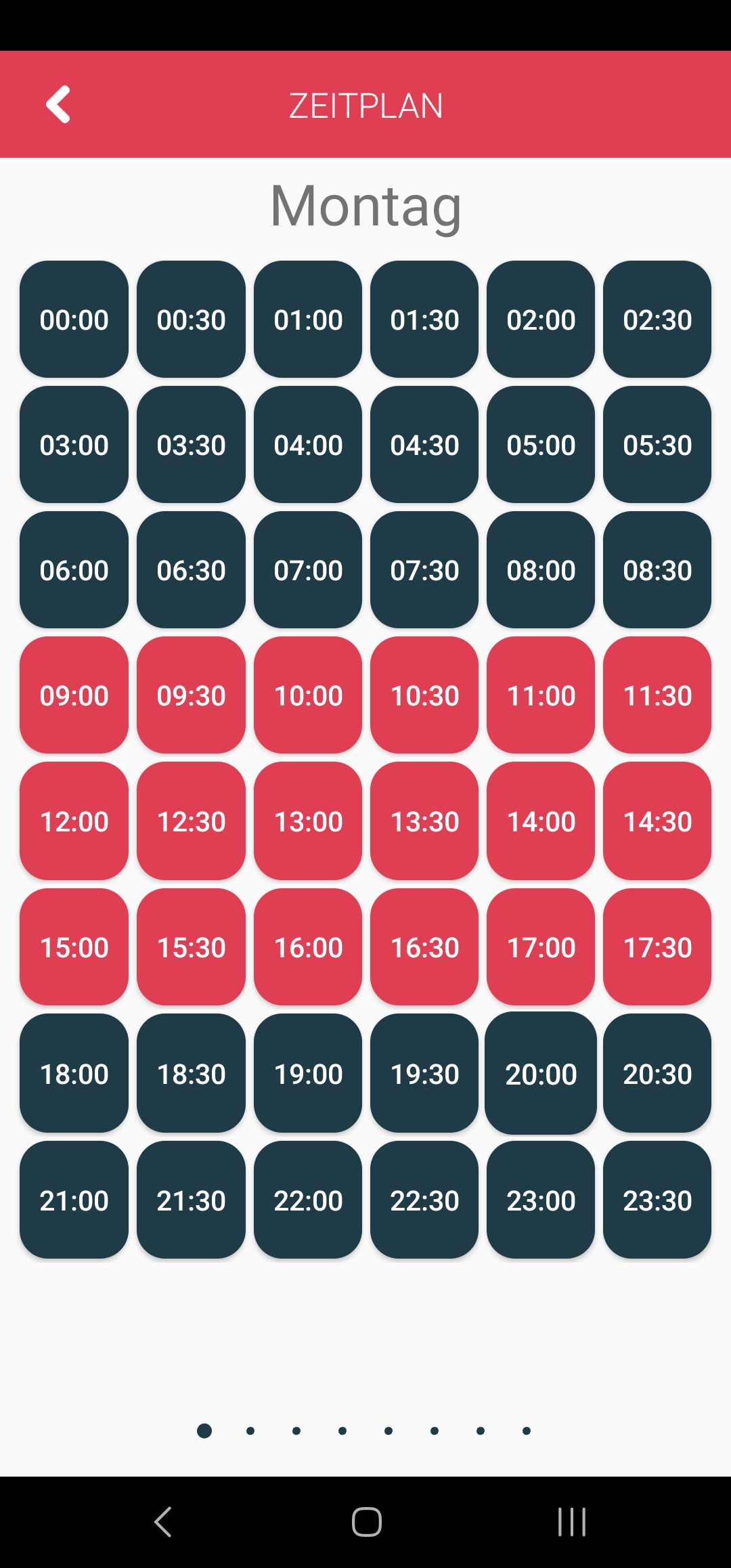Turn on the 21:30 time slot
Image resolution: width=731 pixels, height=1568 pixels.
(191, 1200)
